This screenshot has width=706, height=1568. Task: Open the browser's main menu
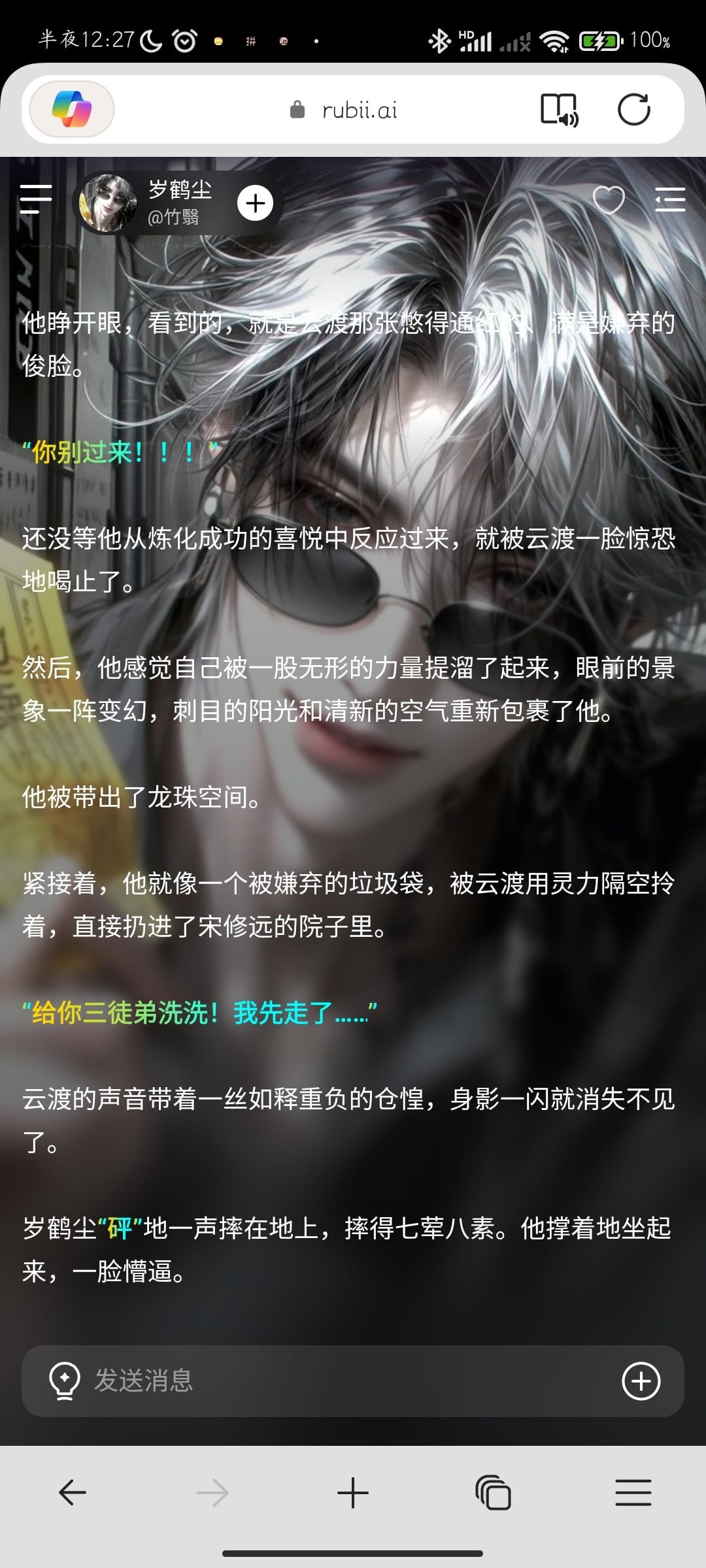633,1493
